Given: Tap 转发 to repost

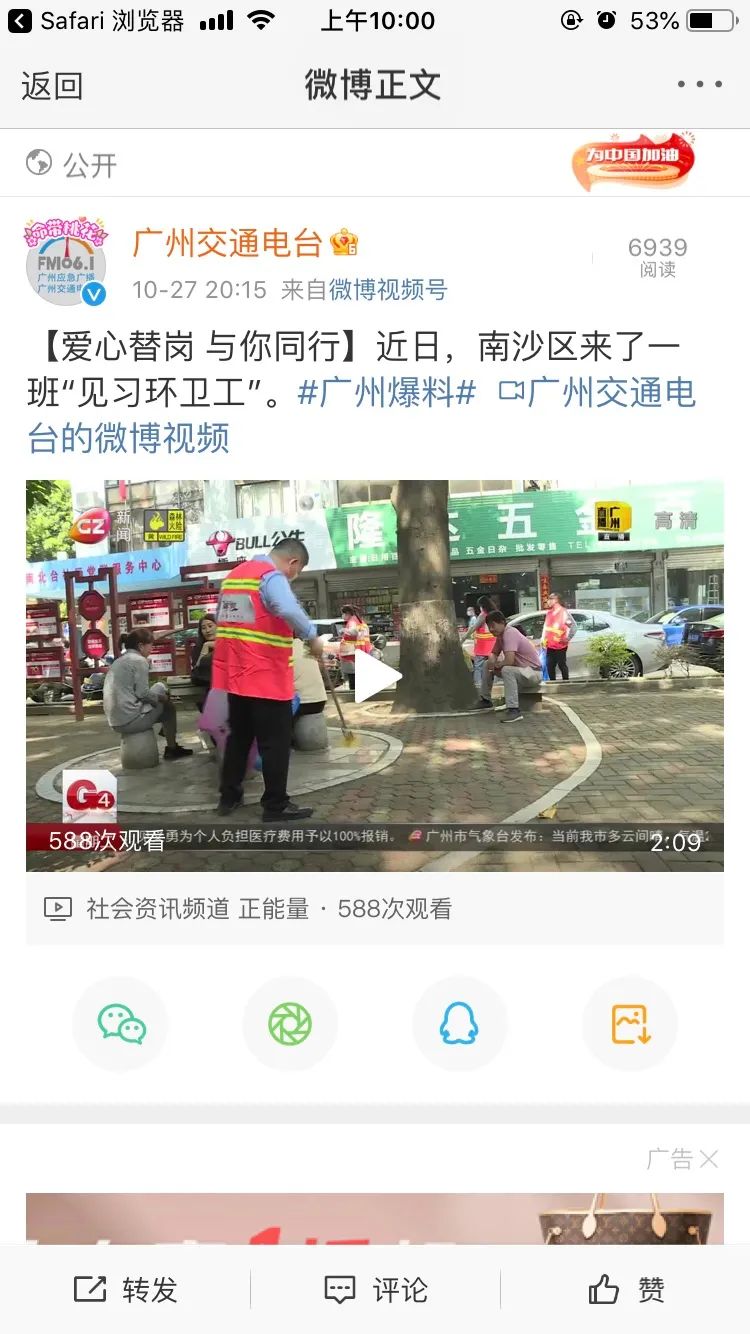Looking at the screenshot, I should [125, 1290].
